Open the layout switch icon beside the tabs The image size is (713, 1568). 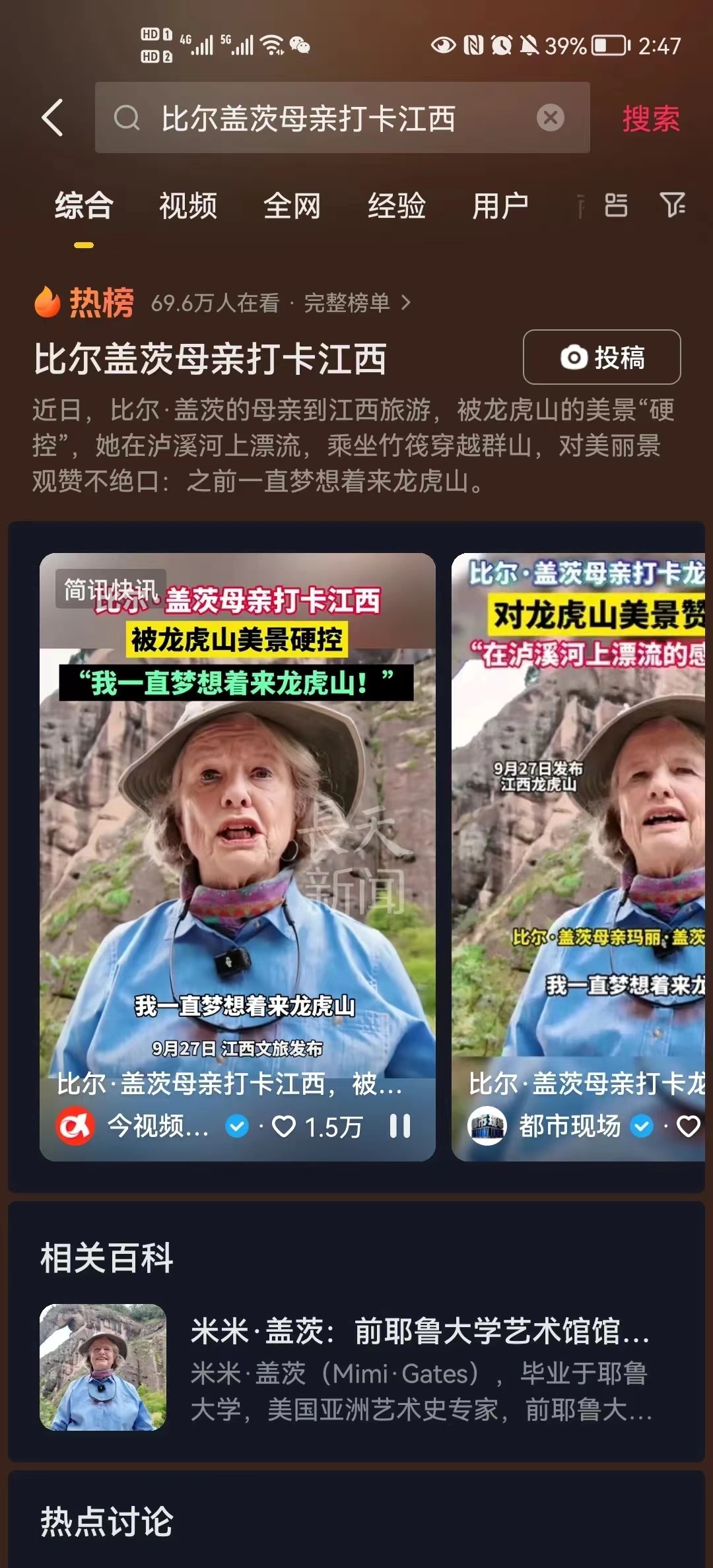coord(616,205)
